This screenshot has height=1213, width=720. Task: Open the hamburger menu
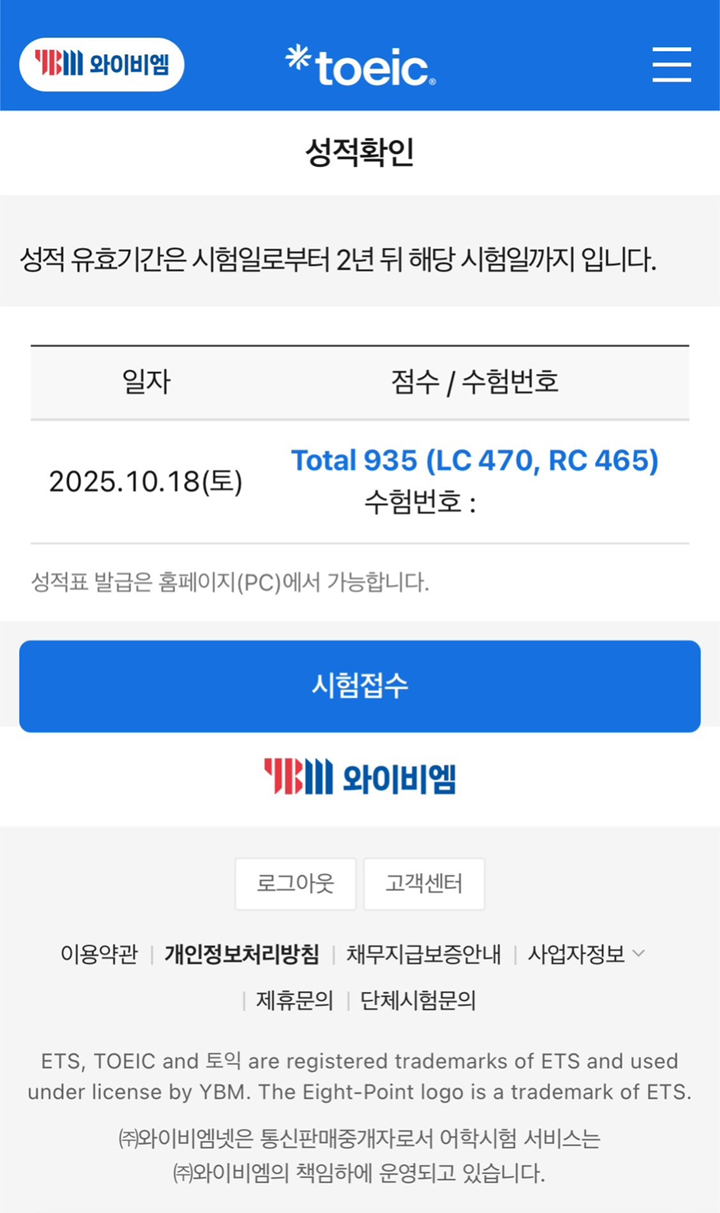point(671,64)
